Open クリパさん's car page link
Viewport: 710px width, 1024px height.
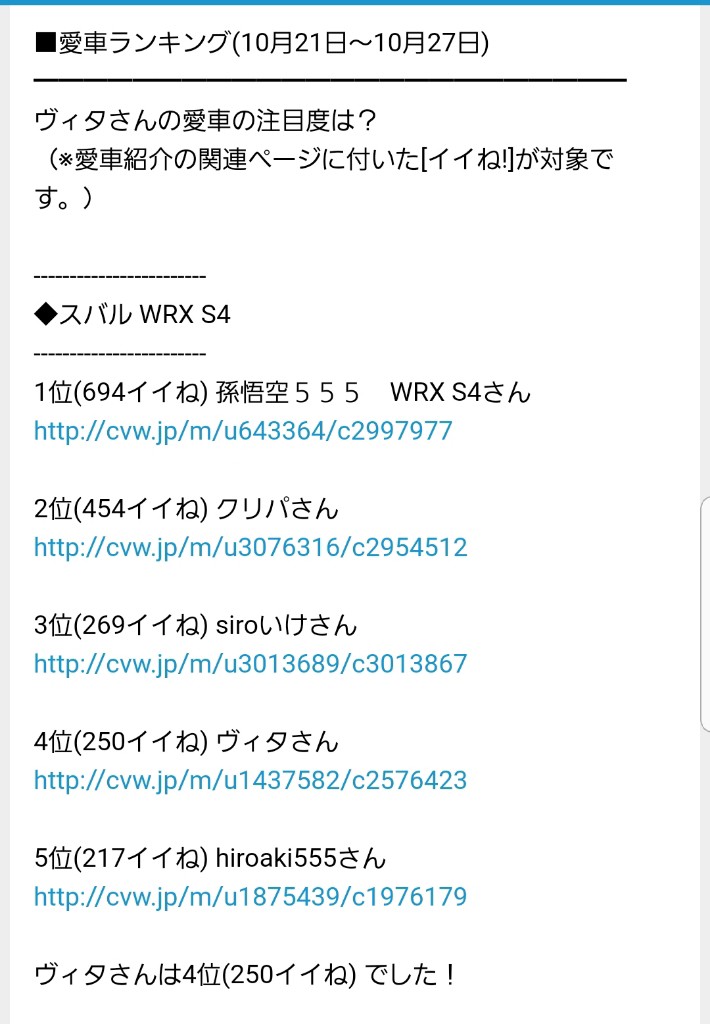250,548
